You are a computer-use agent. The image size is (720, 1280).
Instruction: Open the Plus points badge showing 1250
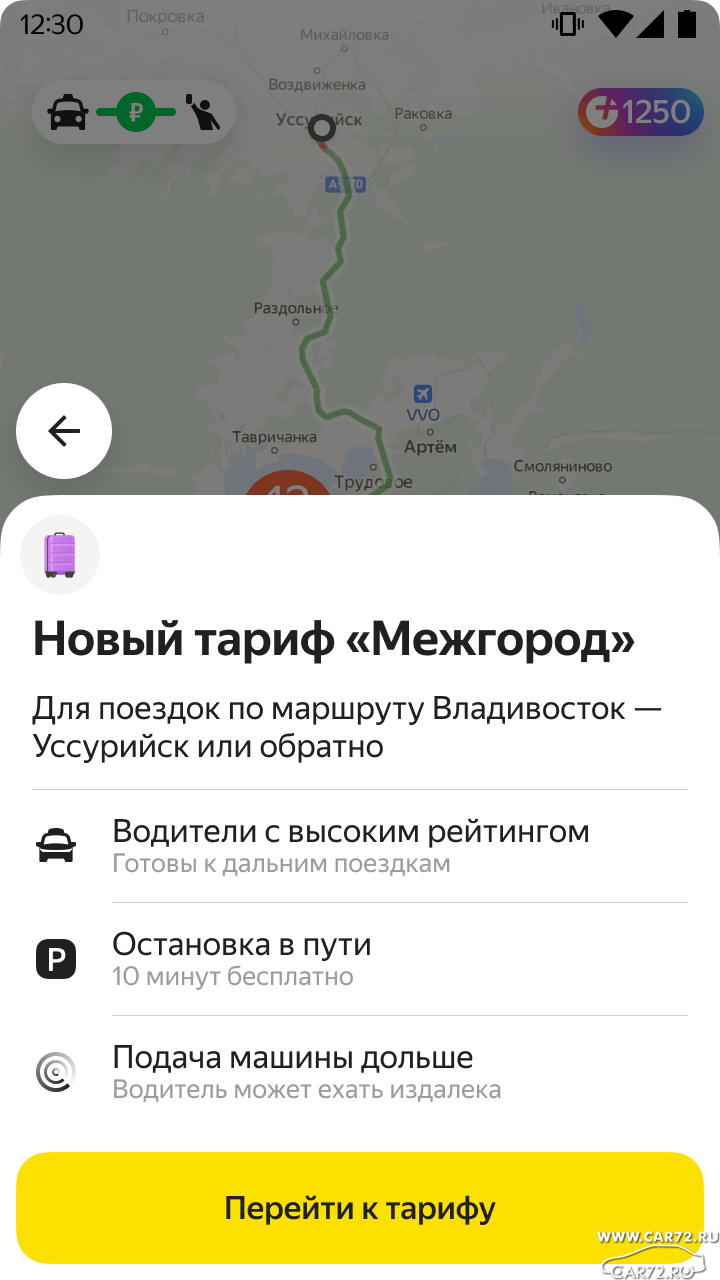point(640,112)
